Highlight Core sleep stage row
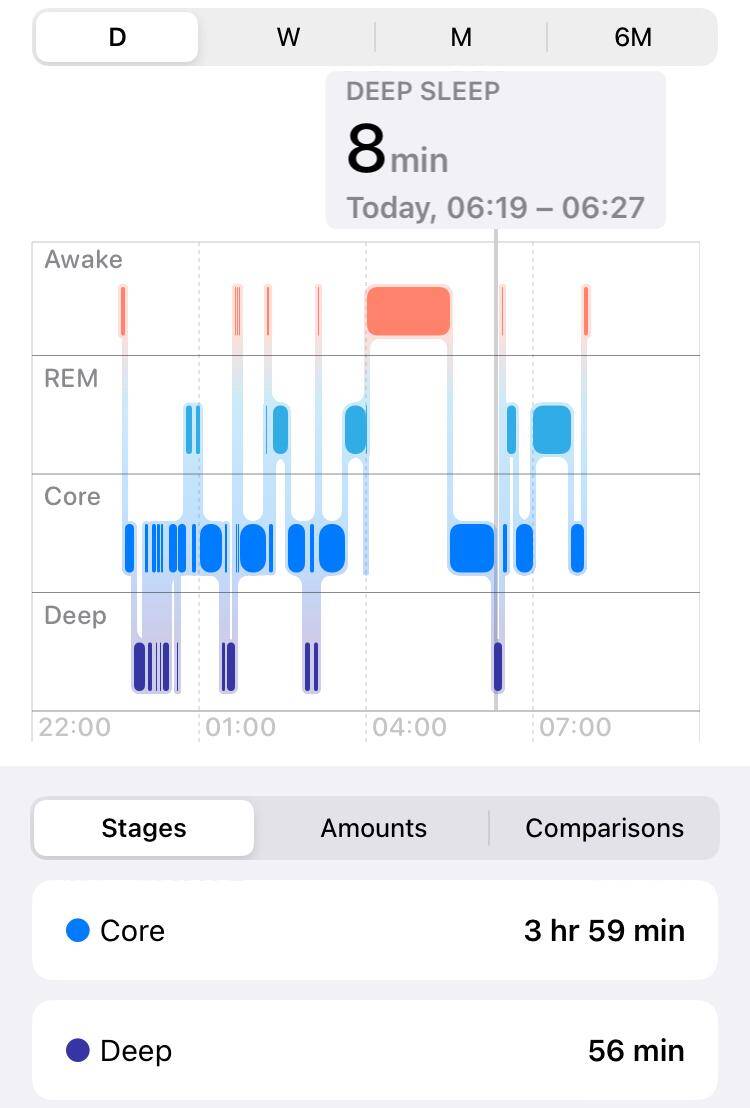This screenshot has height=1108, width=750. click(375, 930)
